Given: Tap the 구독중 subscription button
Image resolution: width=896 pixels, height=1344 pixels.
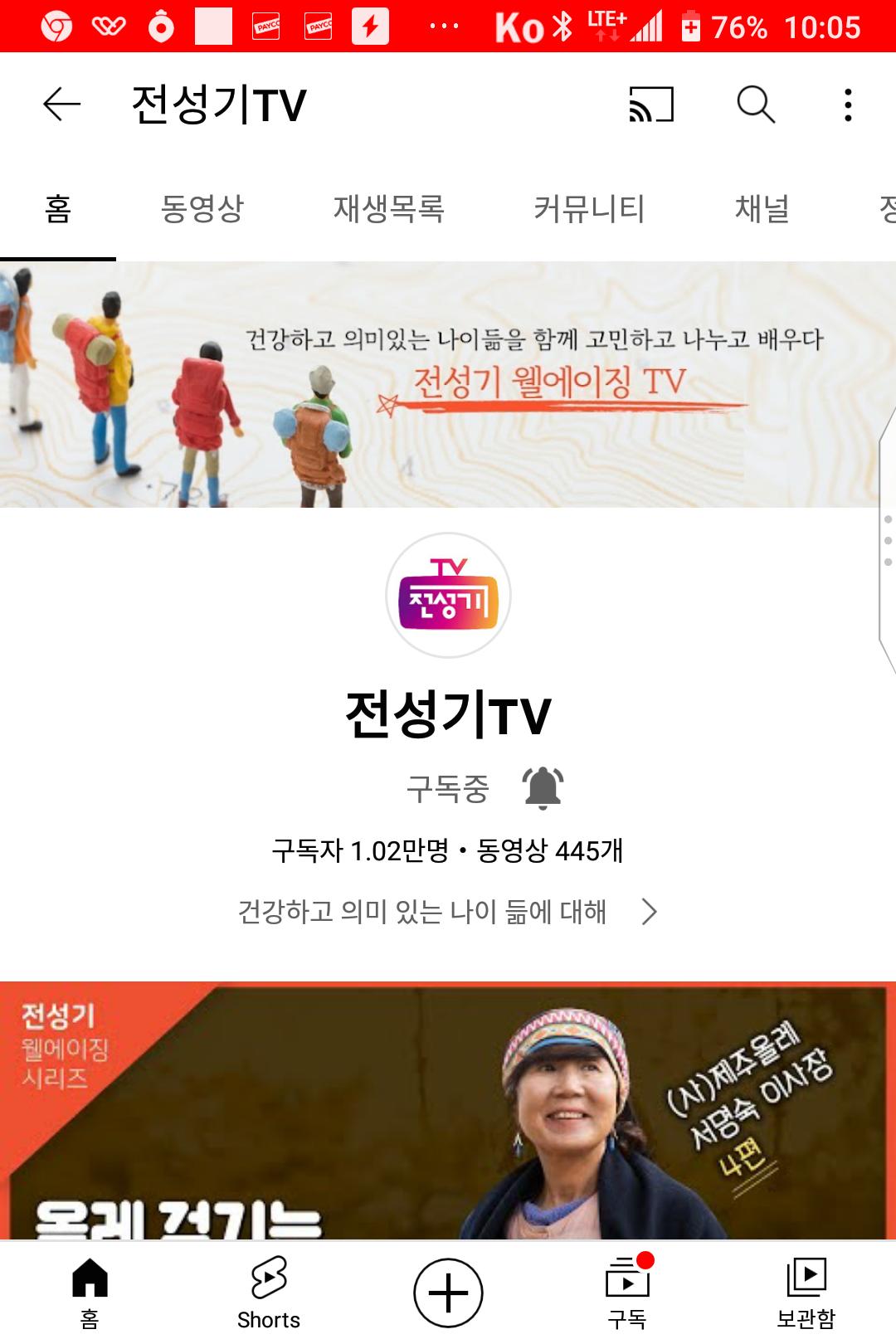Looking at the screenshot, I should 447,788.
